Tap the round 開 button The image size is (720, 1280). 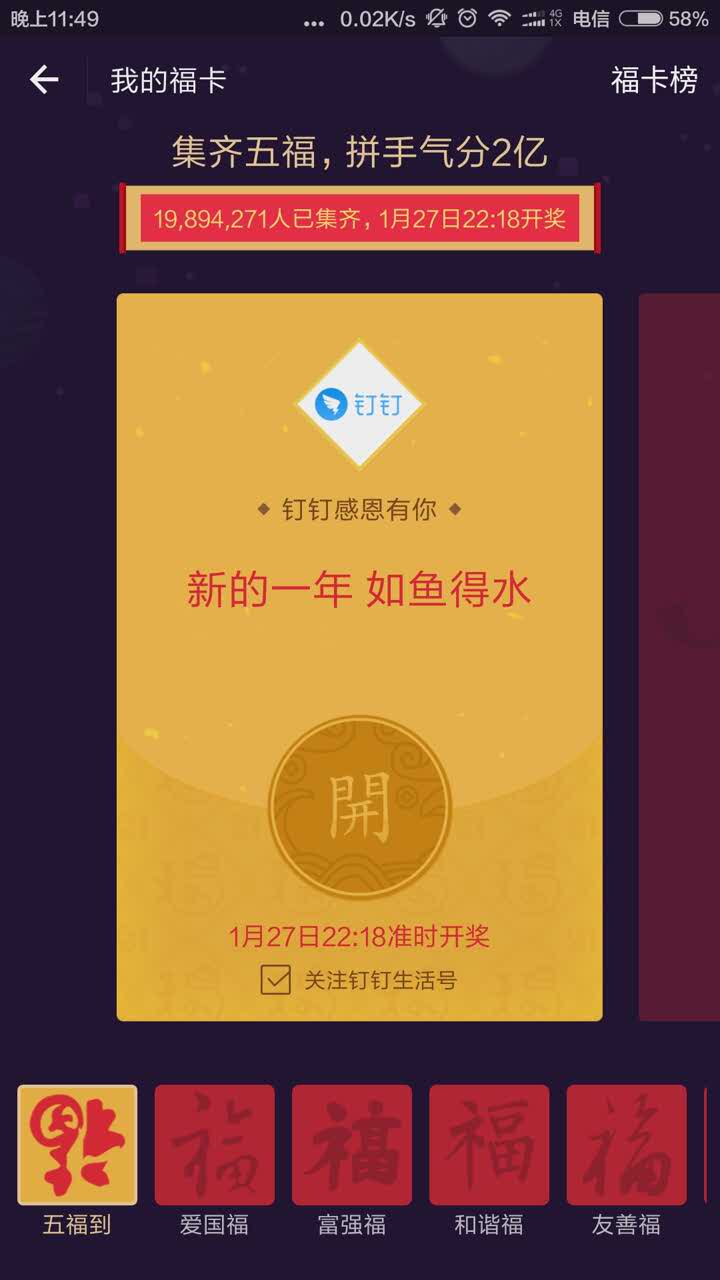pyautogui.click(x=360, y=807)
